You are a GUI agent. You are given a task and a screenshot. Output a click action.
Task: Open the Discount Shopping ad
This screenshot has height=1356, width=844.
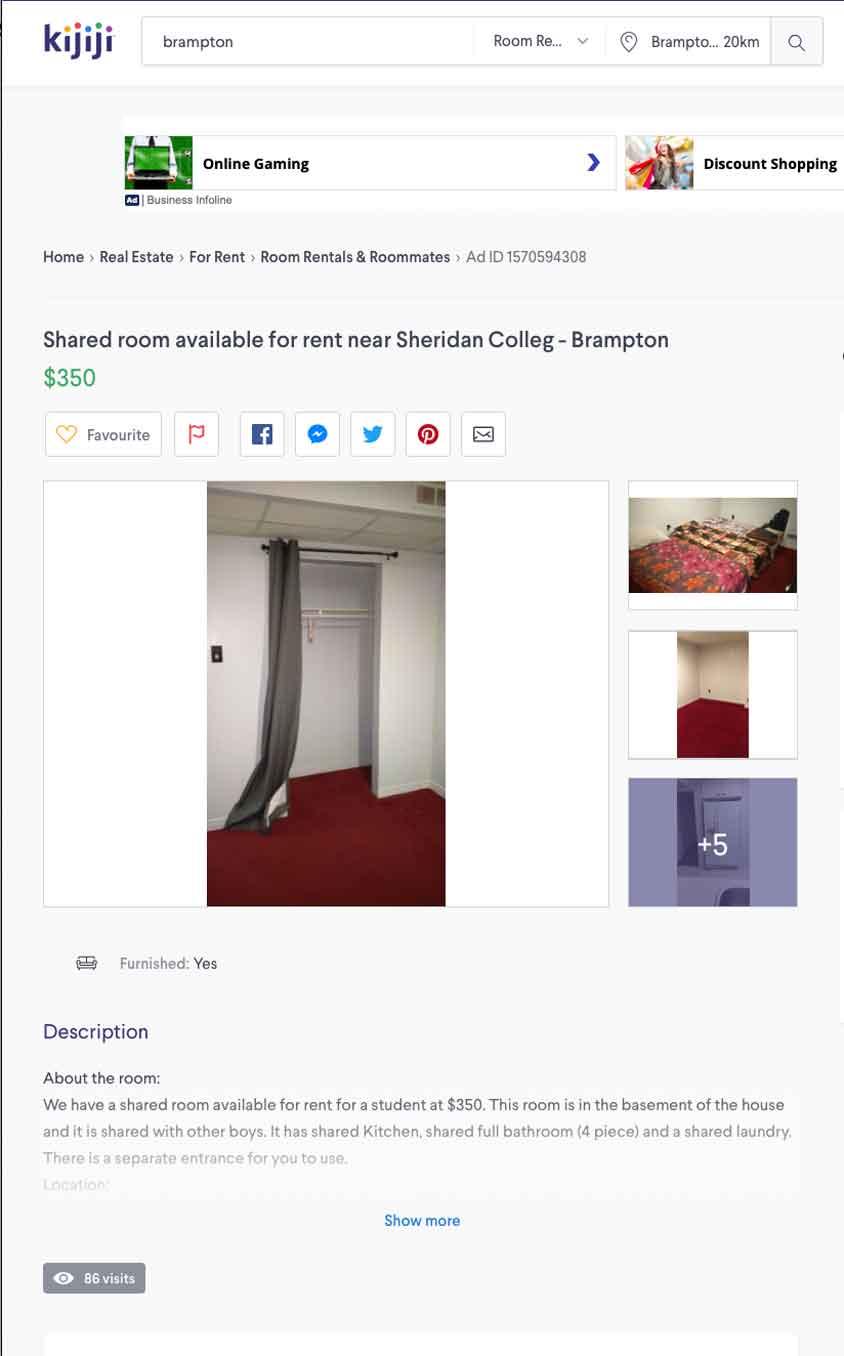(x=735, y=163)
